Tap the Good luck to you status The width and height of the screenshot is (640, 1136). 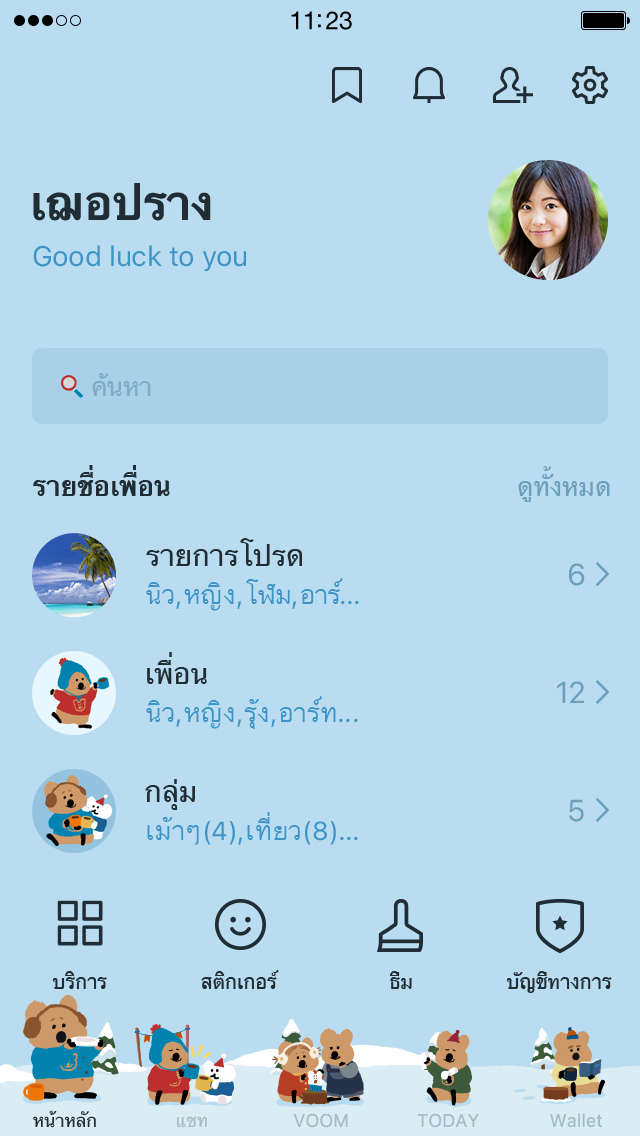click(140, 257)
